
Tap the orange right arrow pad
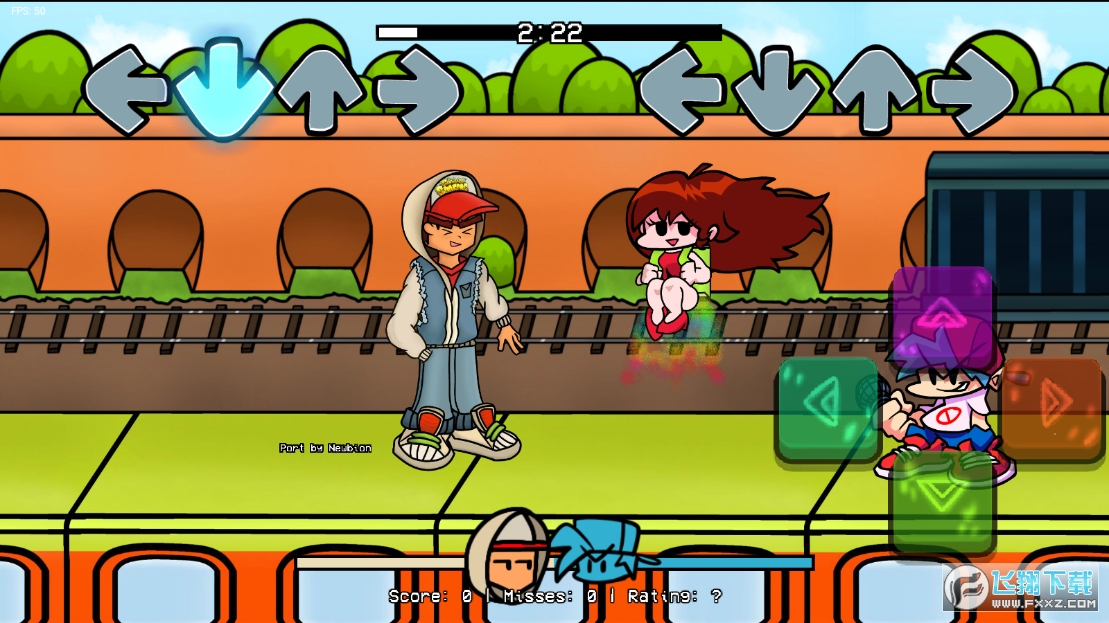tap(1054, 403)
